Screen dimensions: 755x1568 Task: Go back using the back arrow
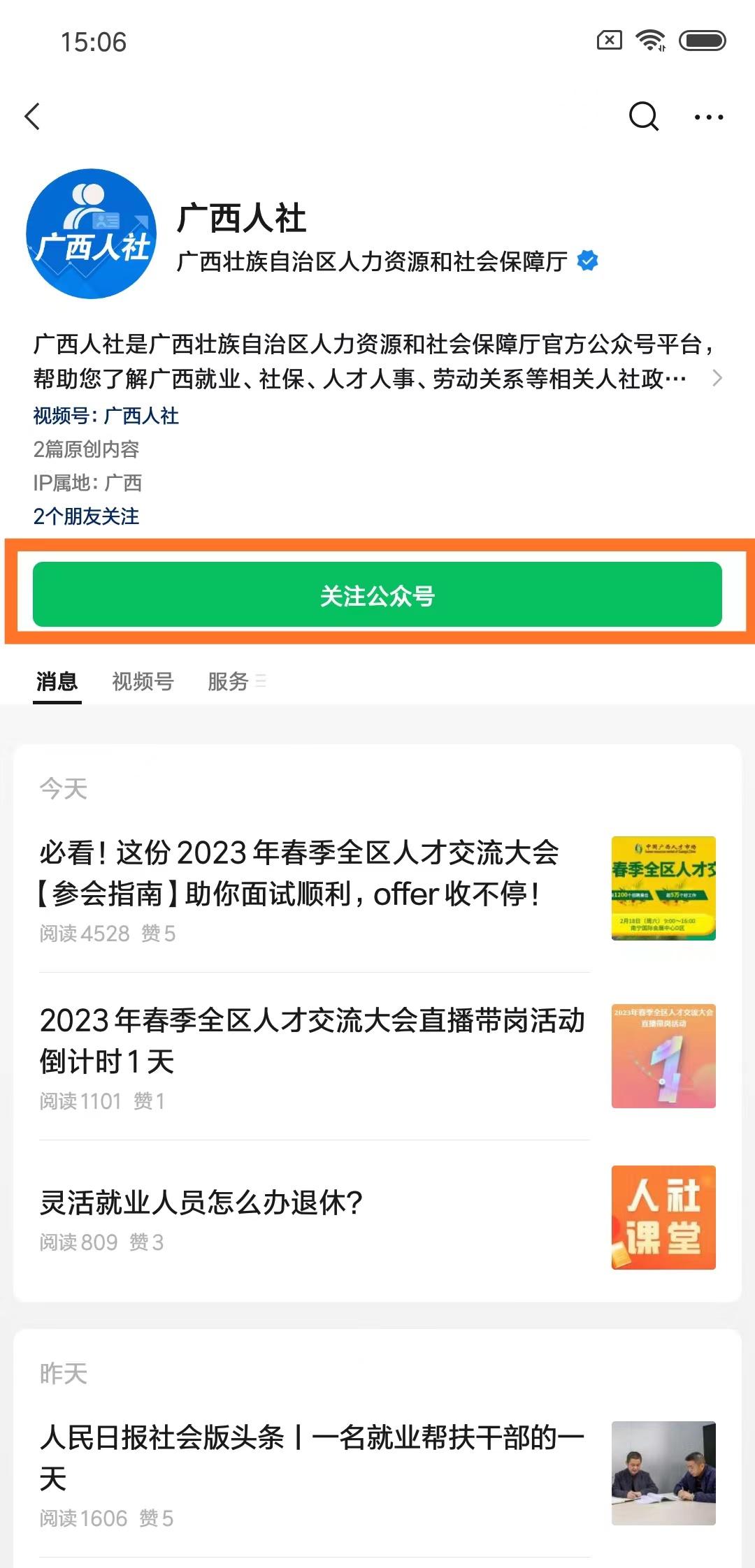(33, 117)
